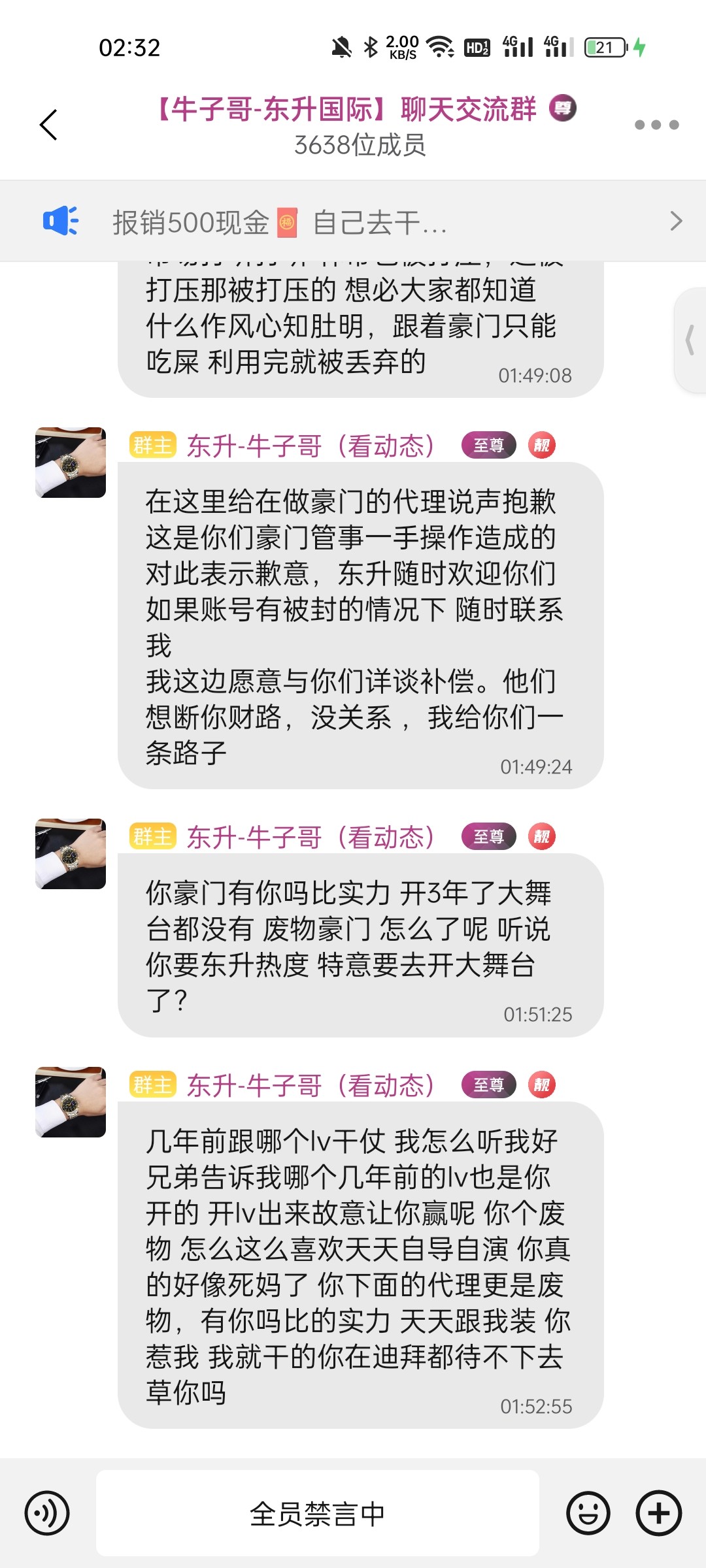Open sender profile from the 01:52:55 message
The image size is (706, 1568).
coord(71,1102)
